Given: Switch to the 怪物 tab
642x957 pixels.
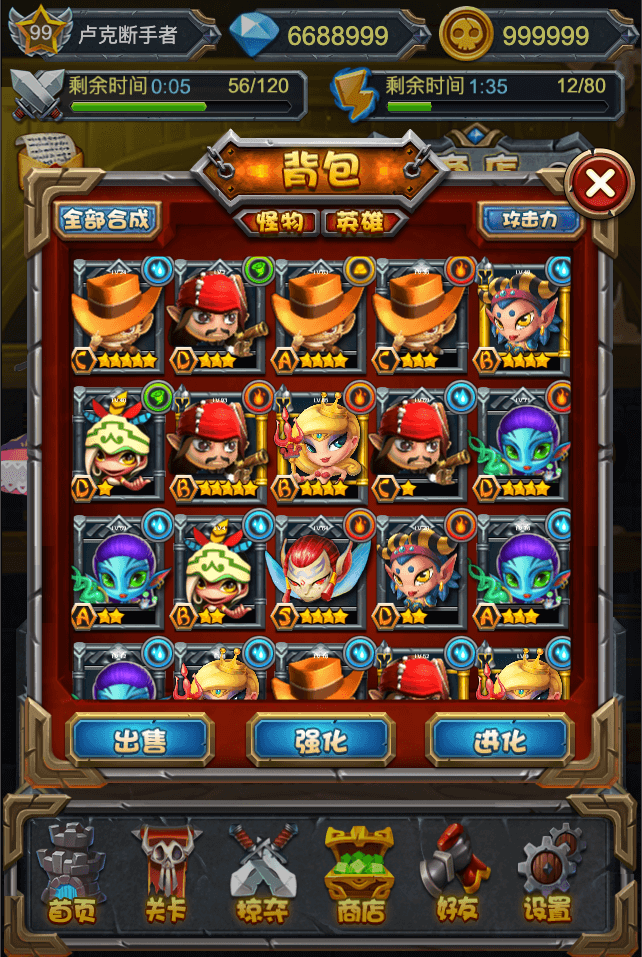Looking at the screenshot, I should [279, 222].
